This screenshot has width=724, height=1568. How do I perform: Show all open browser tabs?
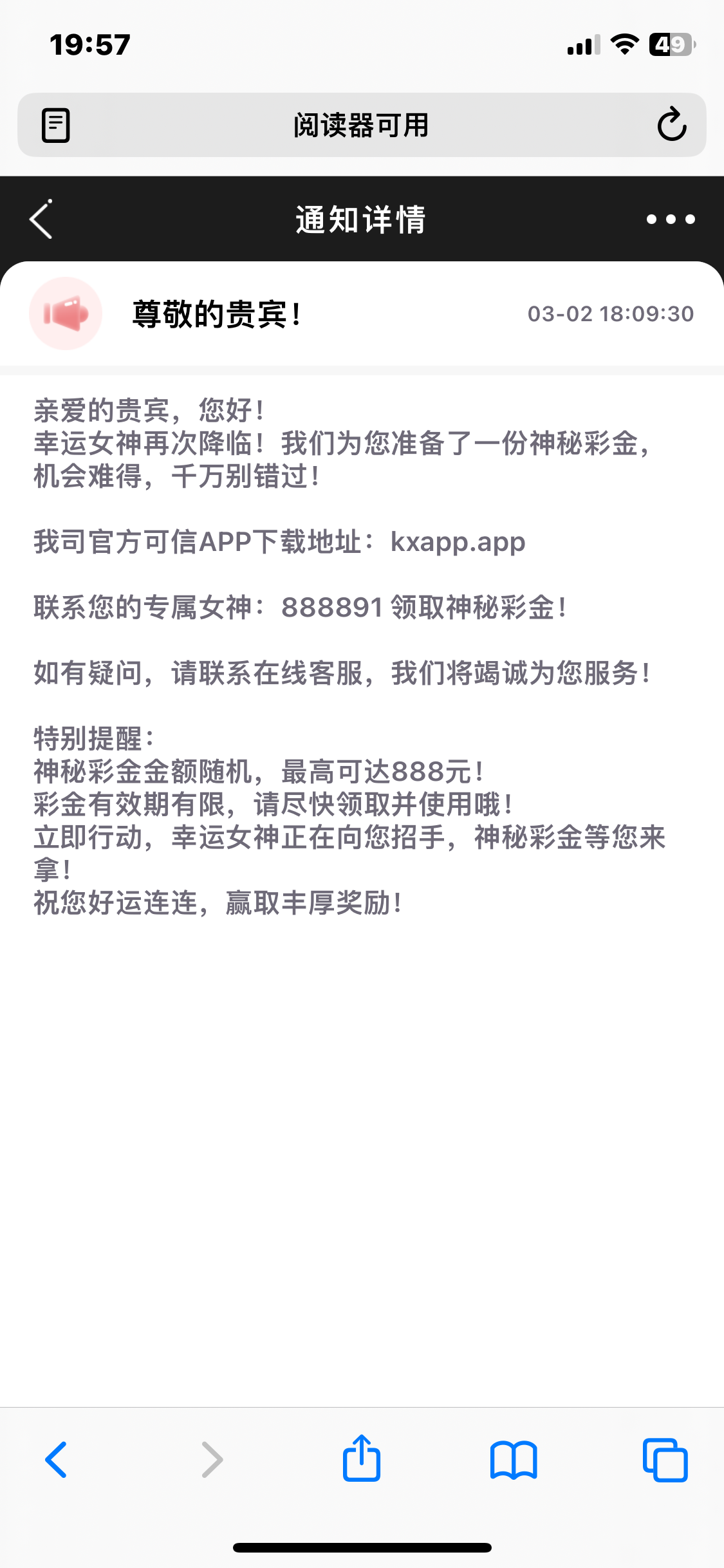point(665,1460)
